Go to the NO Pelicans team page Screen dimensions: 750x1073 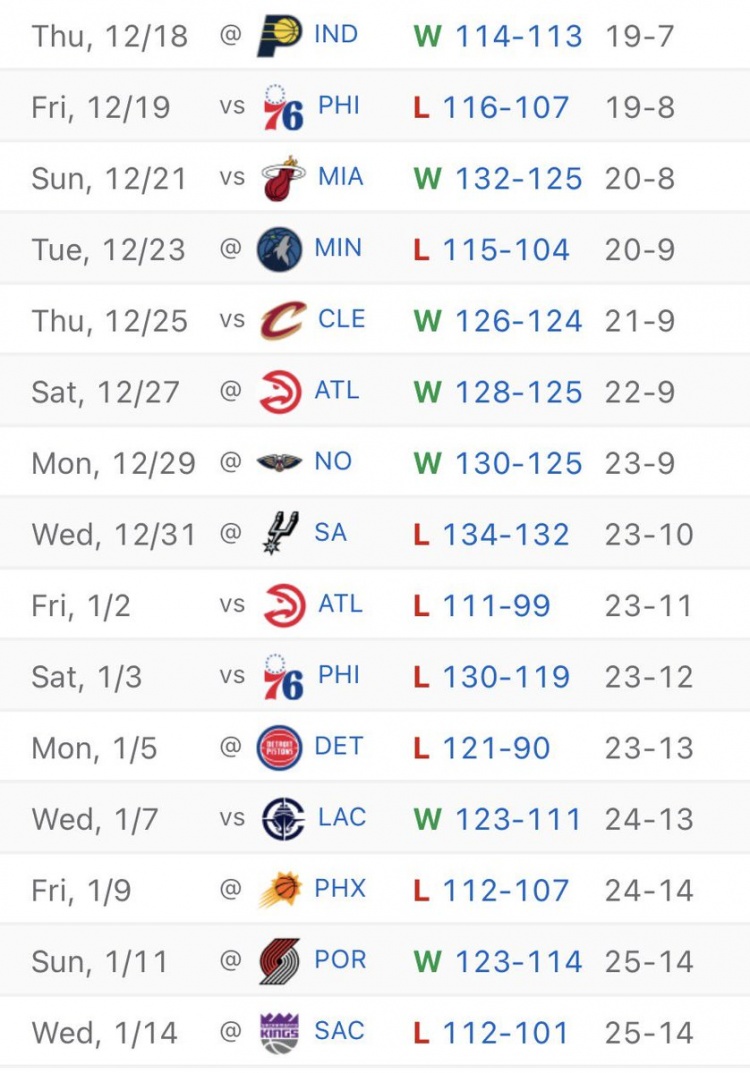pyautogui.click(x=333, y=462)
